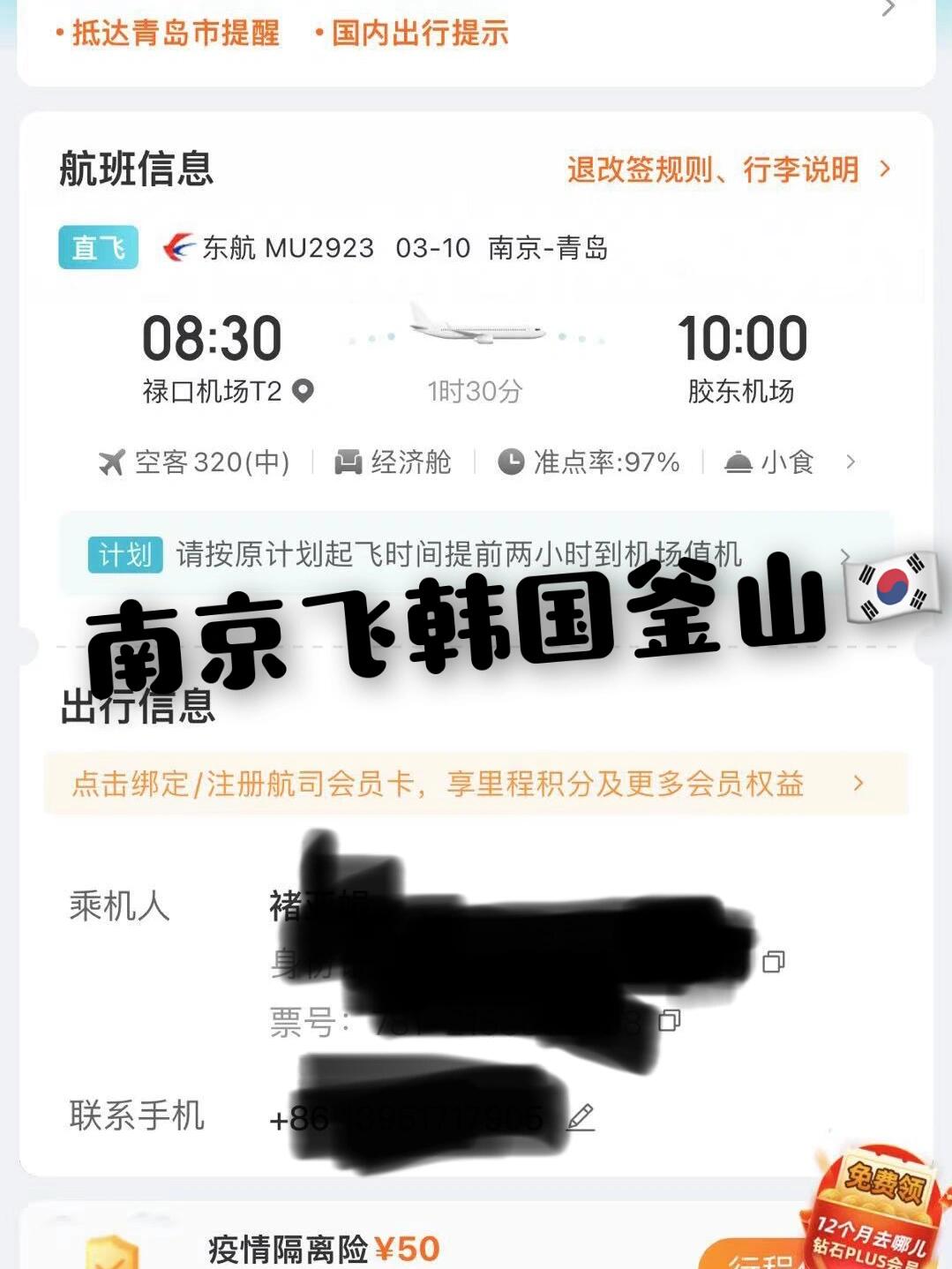The image size is (952, 1269).
Task: Expand flight details row with 空客 320
Action: click(850, 462)
